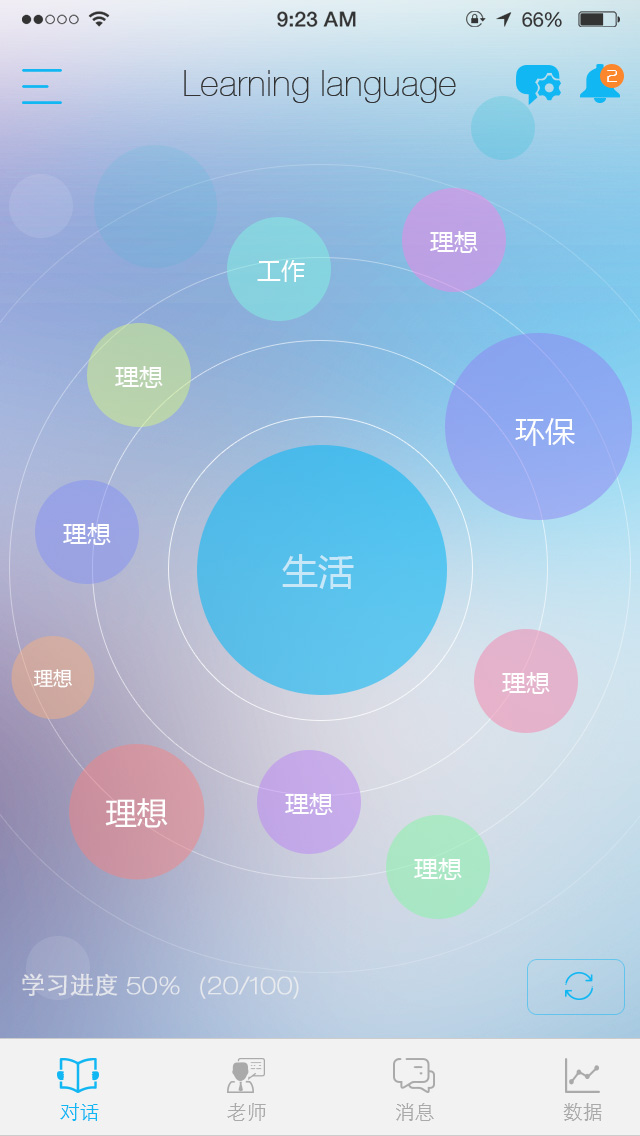
Task: Switch to the 对话 tab
Action: click(79, 1089)
